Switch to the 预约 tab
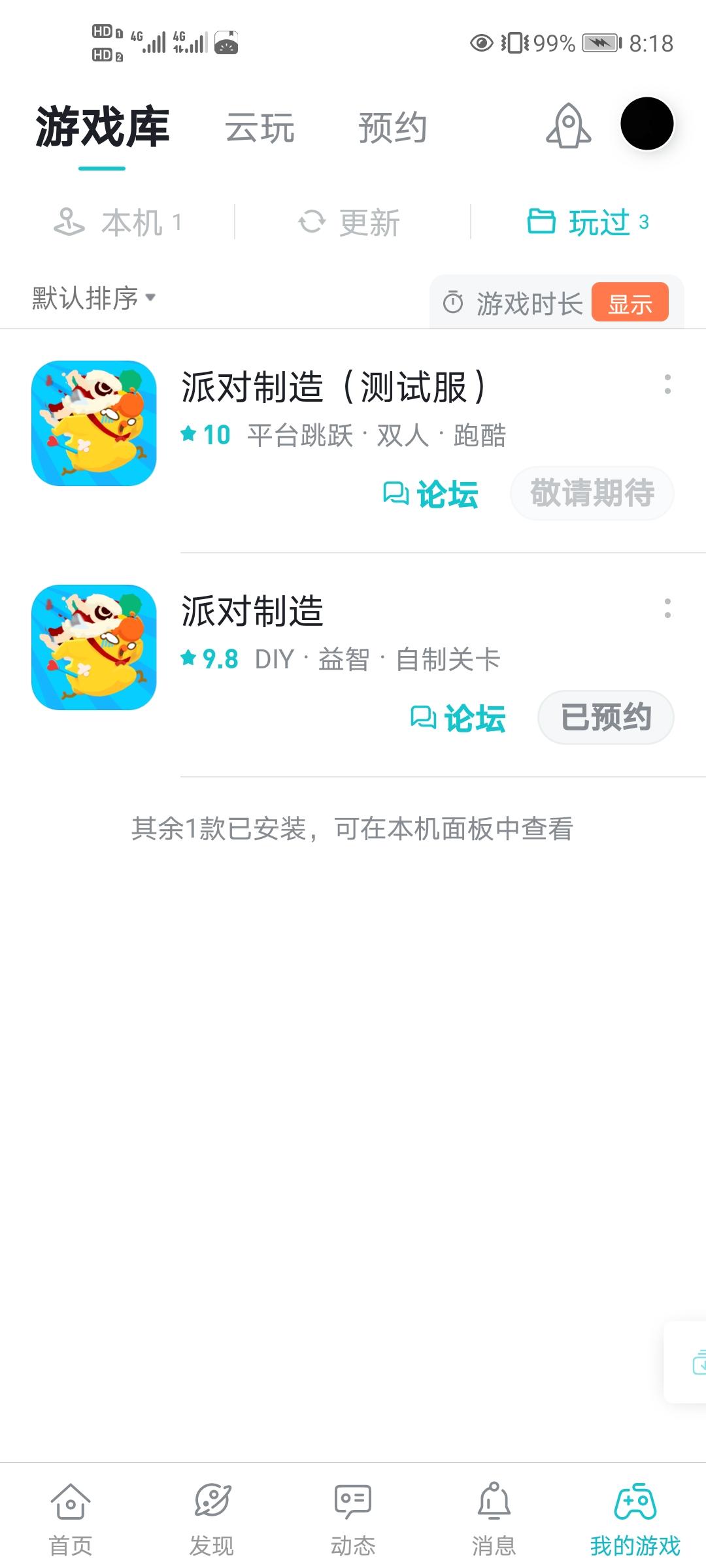Viewport: 706px width, 1568px height. coord(392,127)
